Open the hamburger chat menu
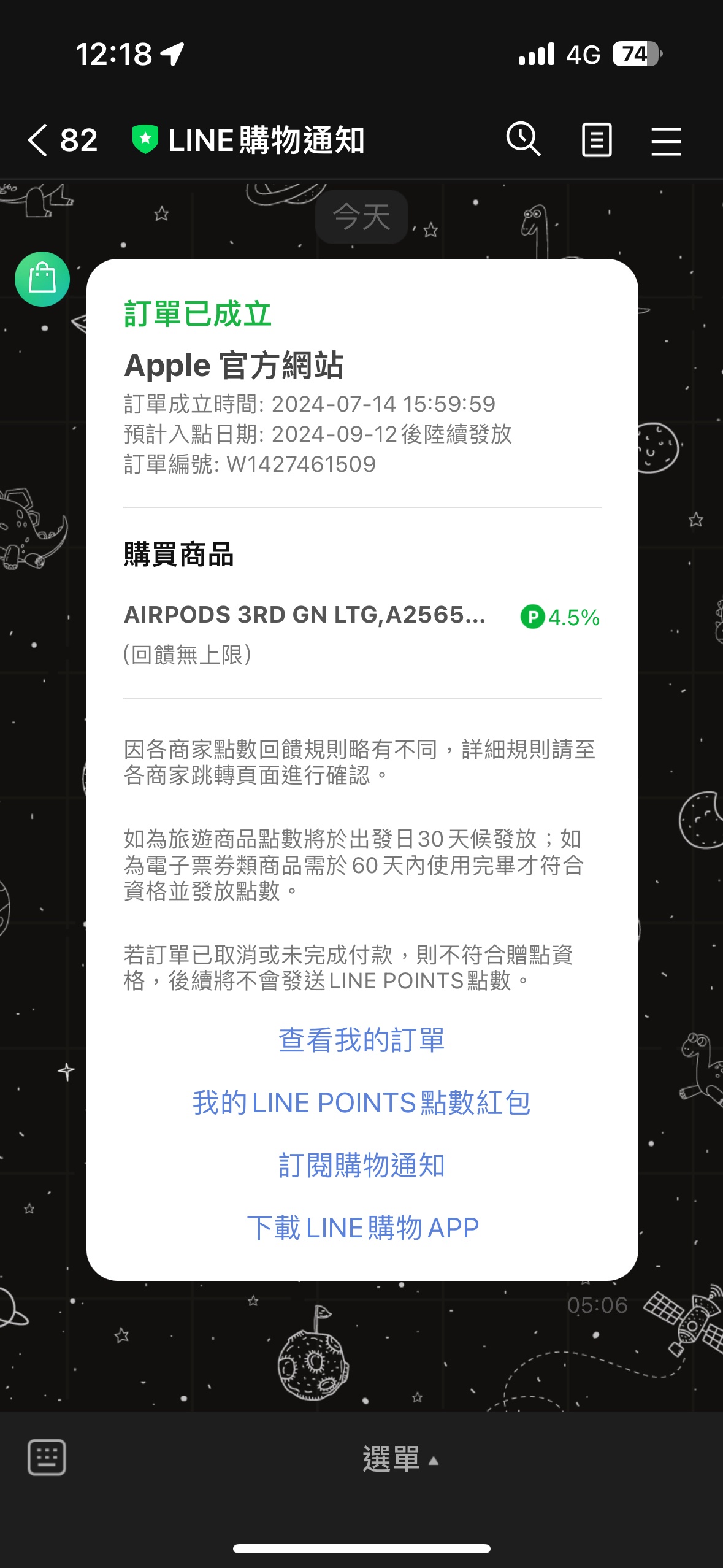Screen dimensions: 723x1568 666,141
